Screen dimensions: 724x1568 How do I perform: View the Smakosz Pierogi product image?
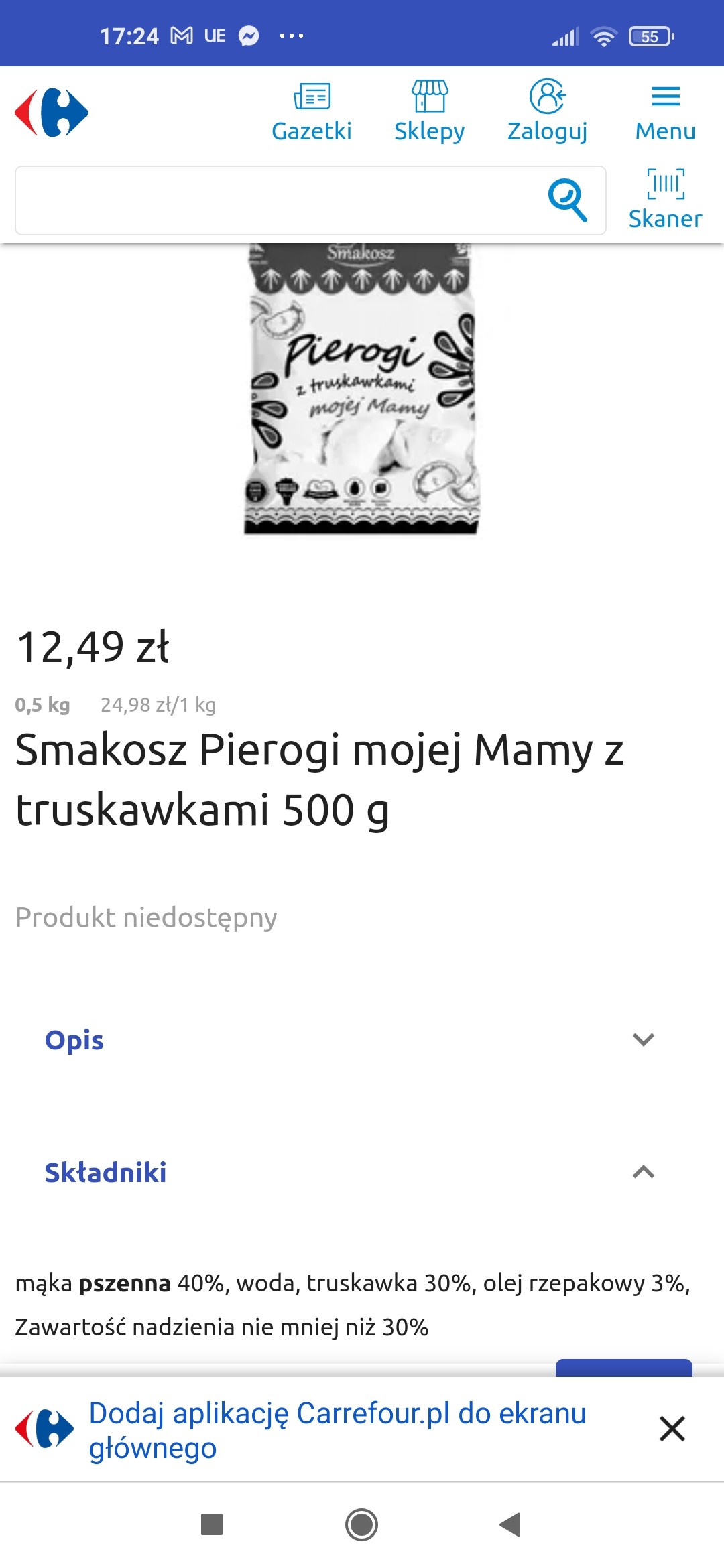[362, 389]
